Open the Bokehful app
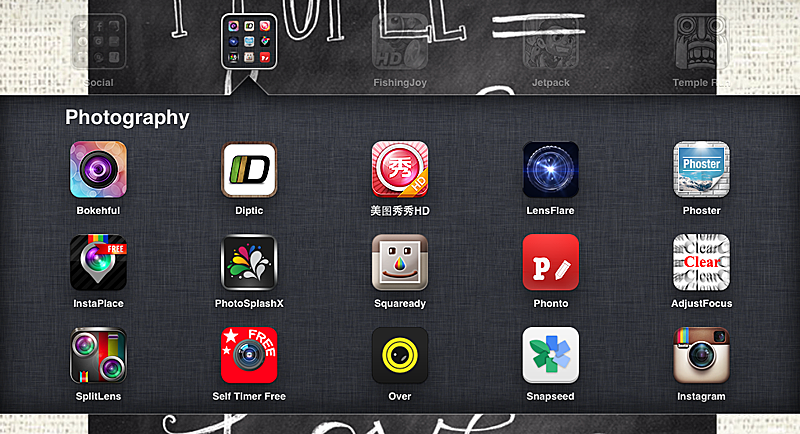Screen dimensions: 800x434 point(98,169)
